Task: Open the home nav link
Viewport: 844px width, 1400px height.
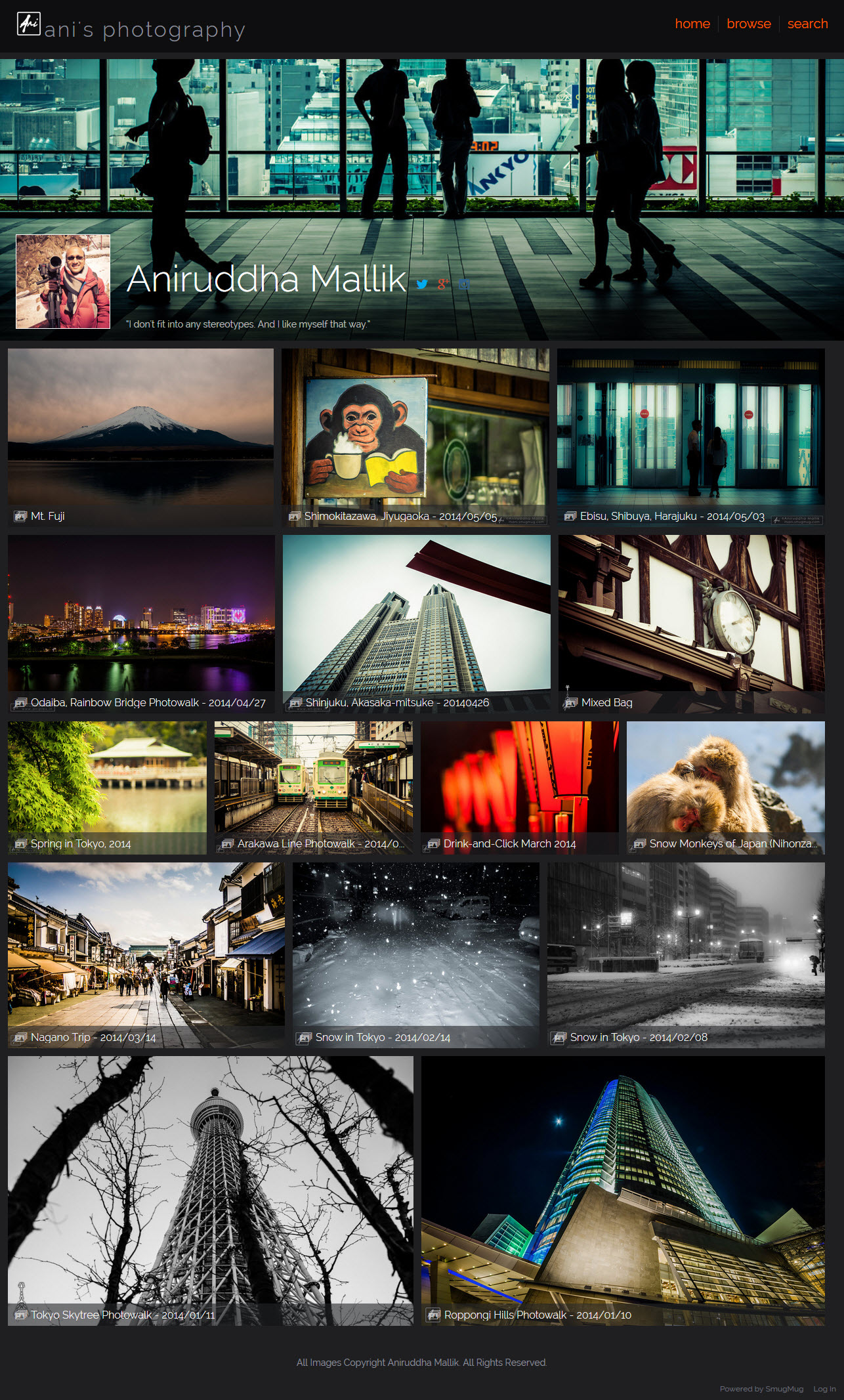Action: (x=692, y=24)
